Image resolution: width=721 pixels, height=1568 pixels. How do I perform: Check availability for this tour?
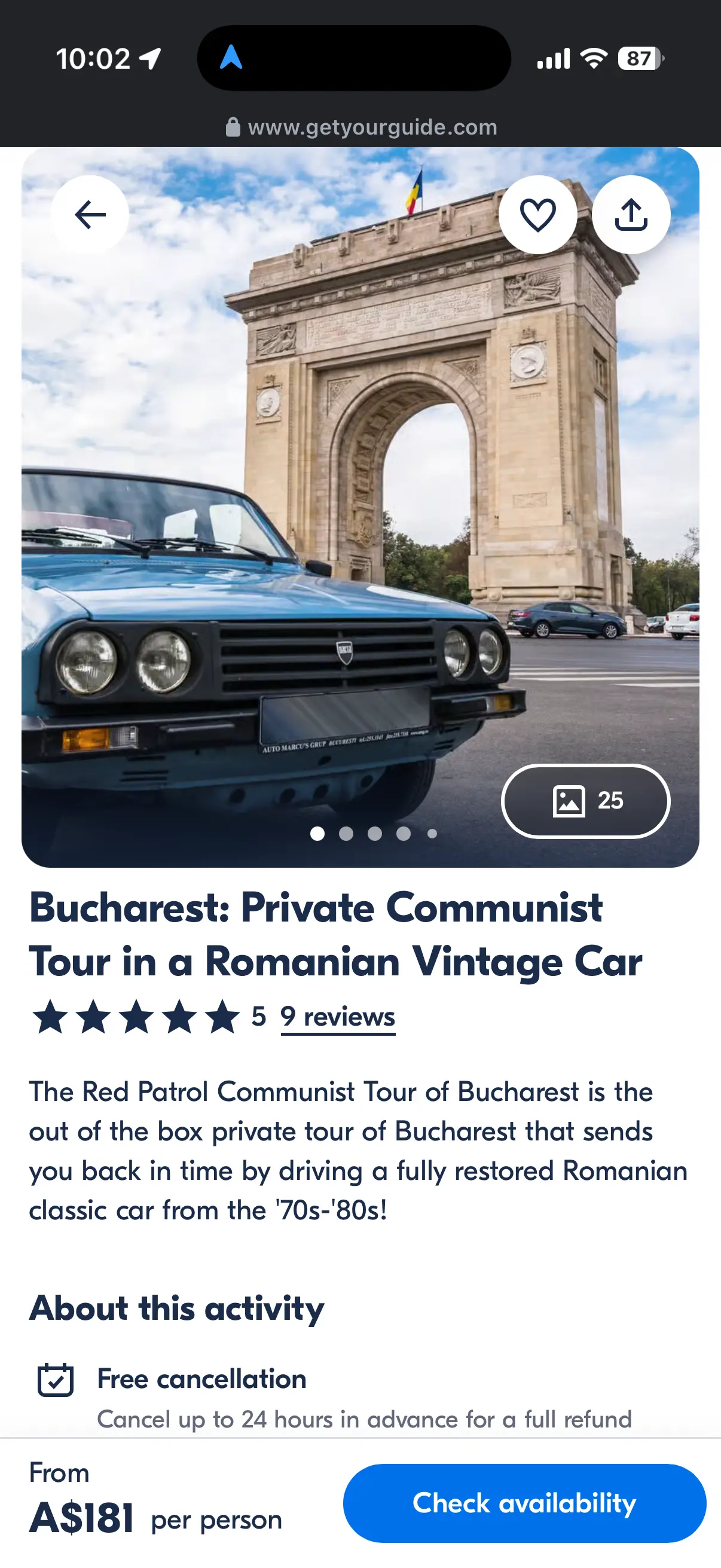click(x=524, y=1503)
